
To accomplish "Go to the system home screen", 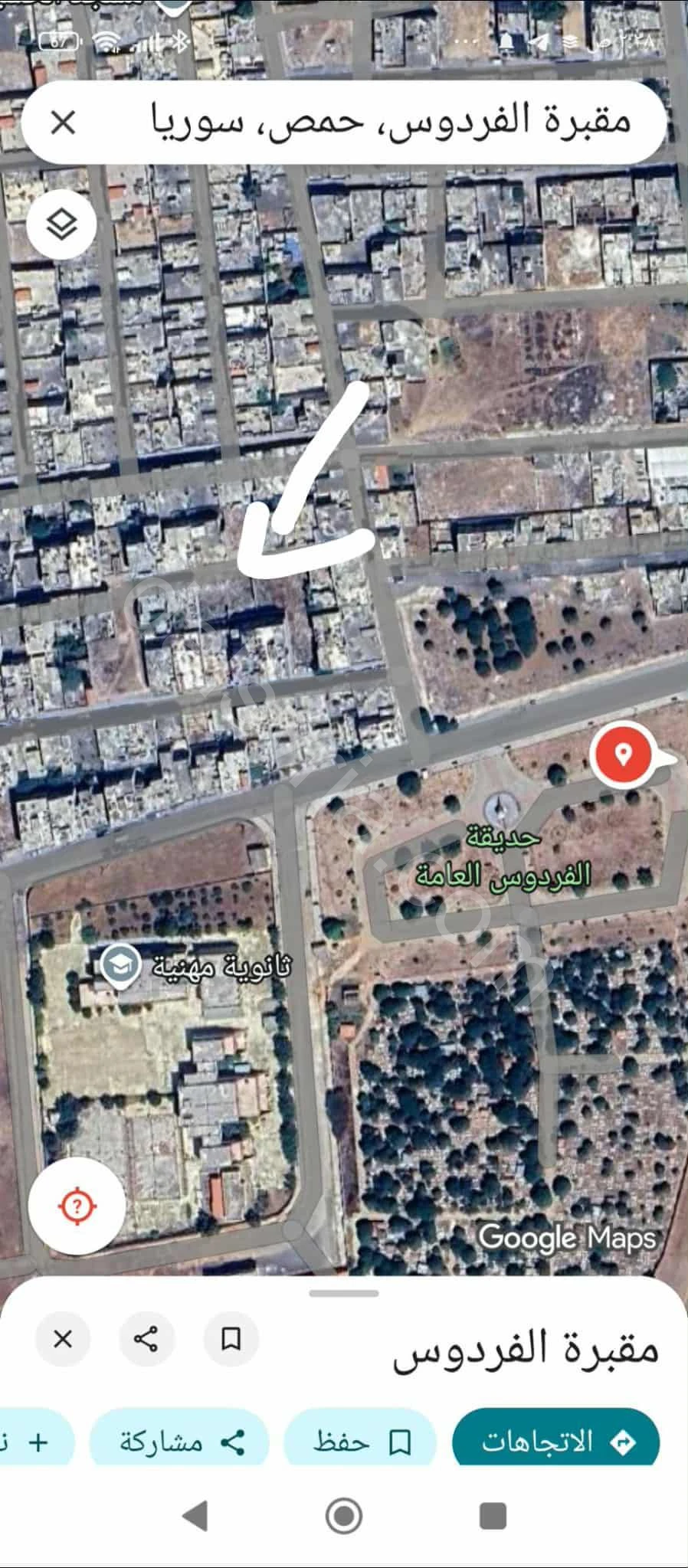I will coord(344,1515).
